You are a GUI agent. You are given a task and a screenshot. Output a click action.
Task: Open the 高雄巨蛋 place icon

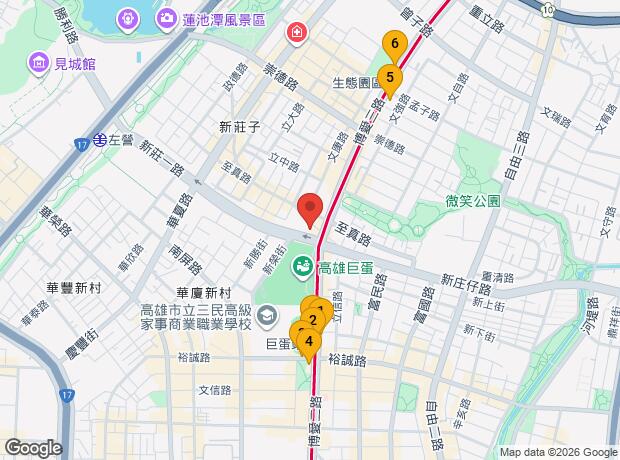(x=302, y=267)
